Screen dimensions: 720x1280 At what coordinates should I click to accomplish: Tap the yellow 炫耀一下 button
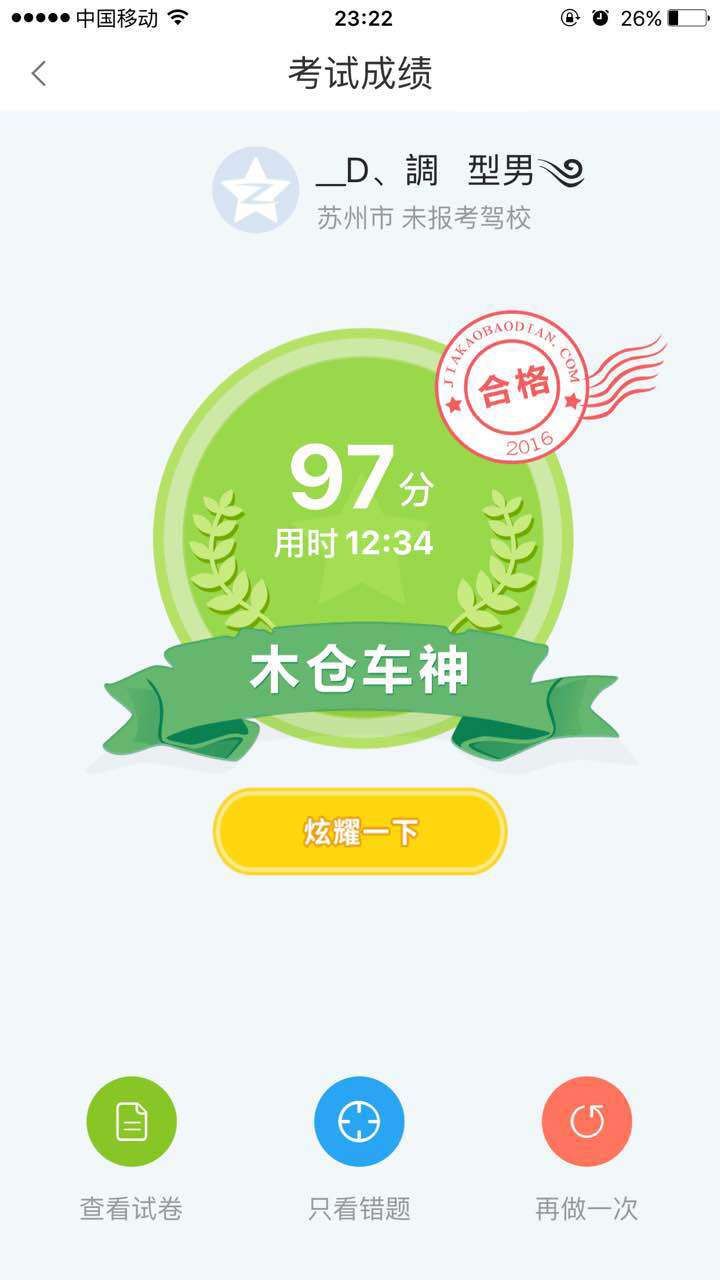point(360,831)
